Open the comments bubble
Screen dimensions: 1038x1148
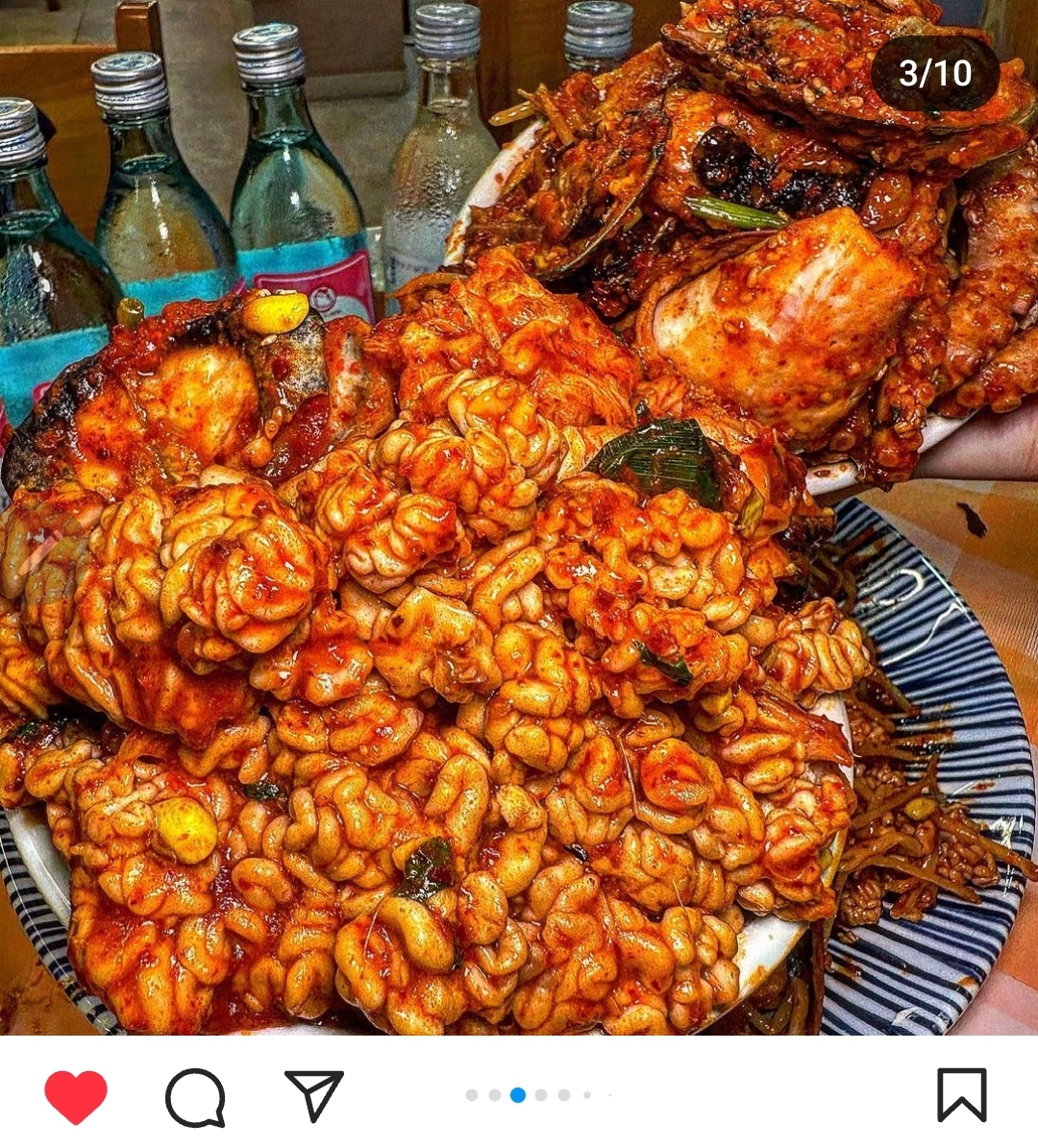tap(195, 1096)
